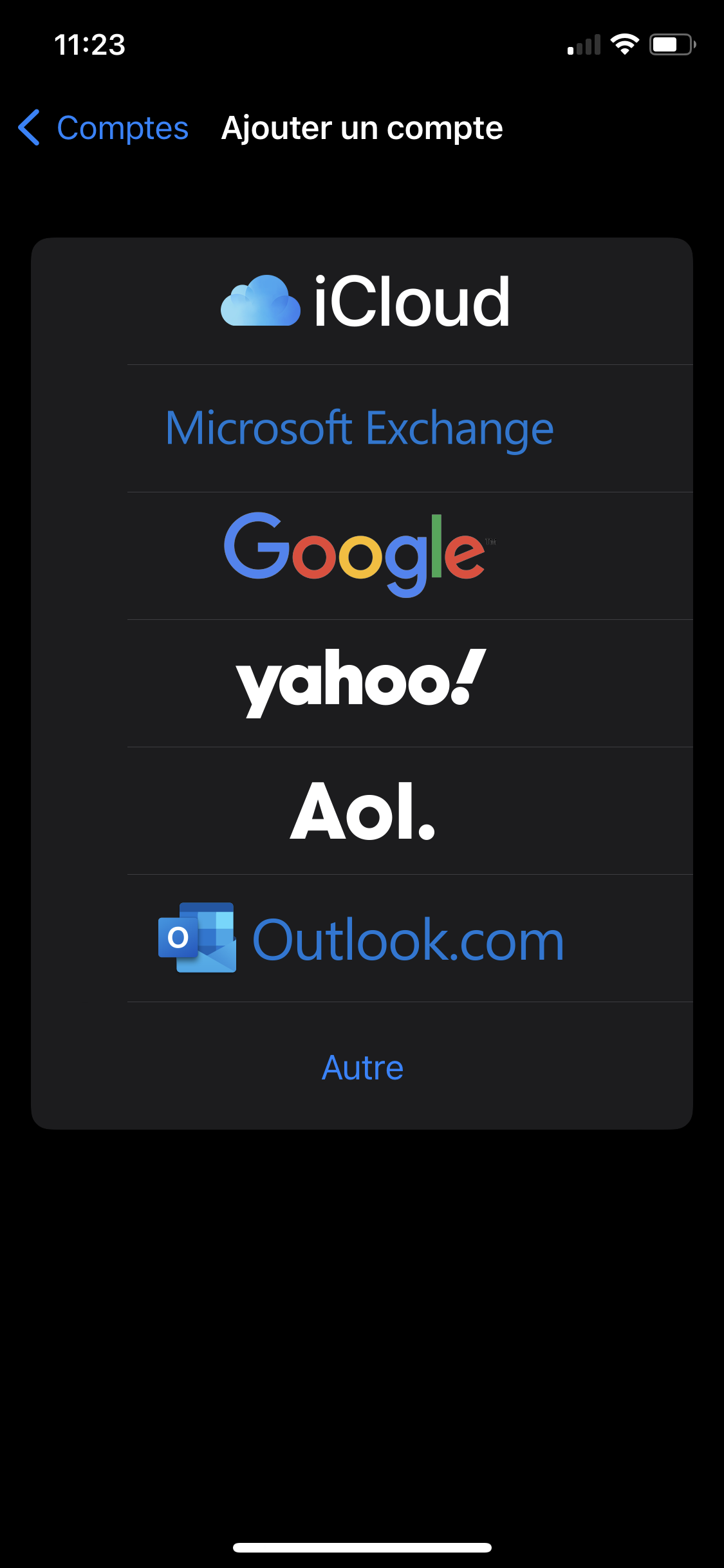
Task: Add a Google account
Action: click(362, 556)
